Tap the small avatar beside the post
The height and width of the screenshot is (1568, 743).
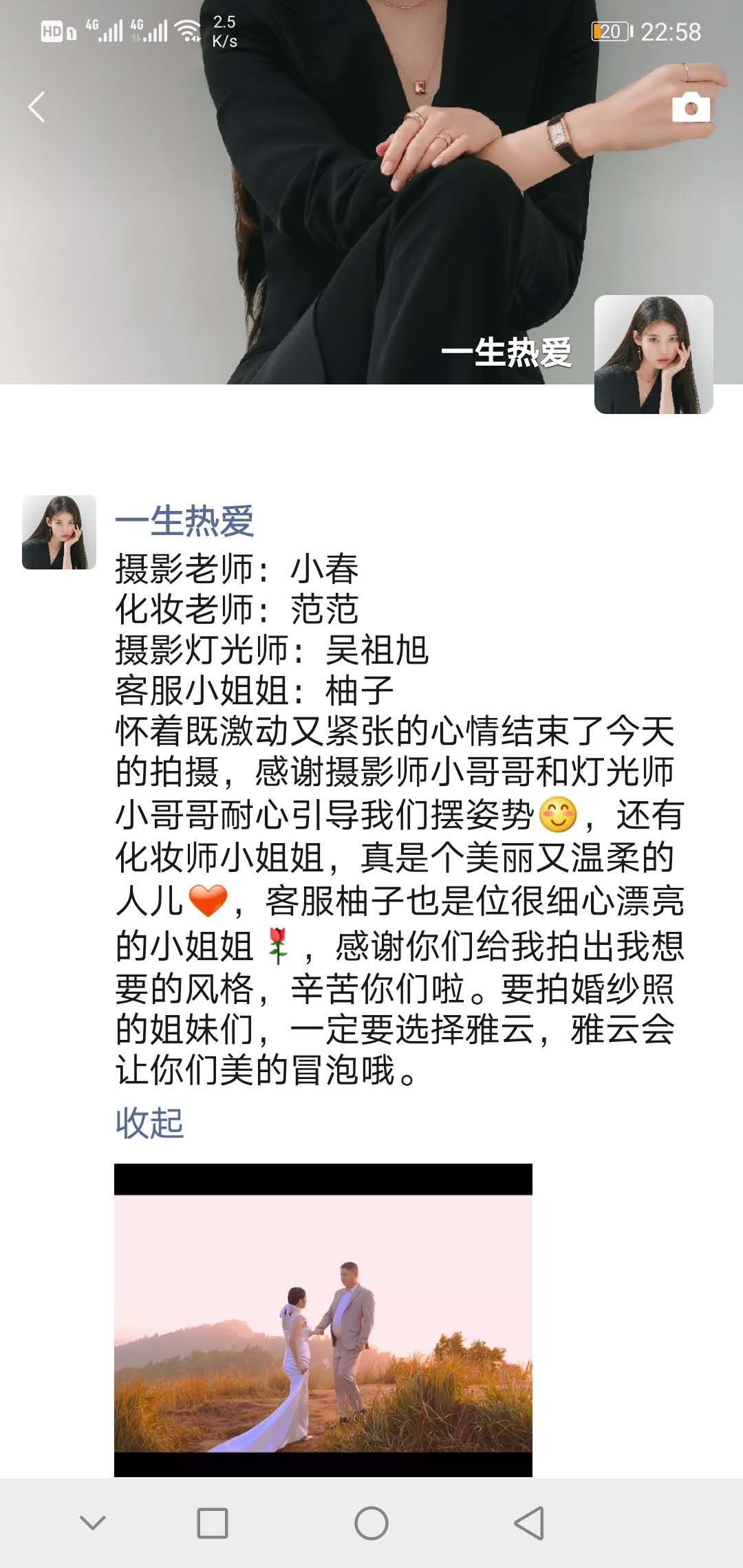[59, 532]
